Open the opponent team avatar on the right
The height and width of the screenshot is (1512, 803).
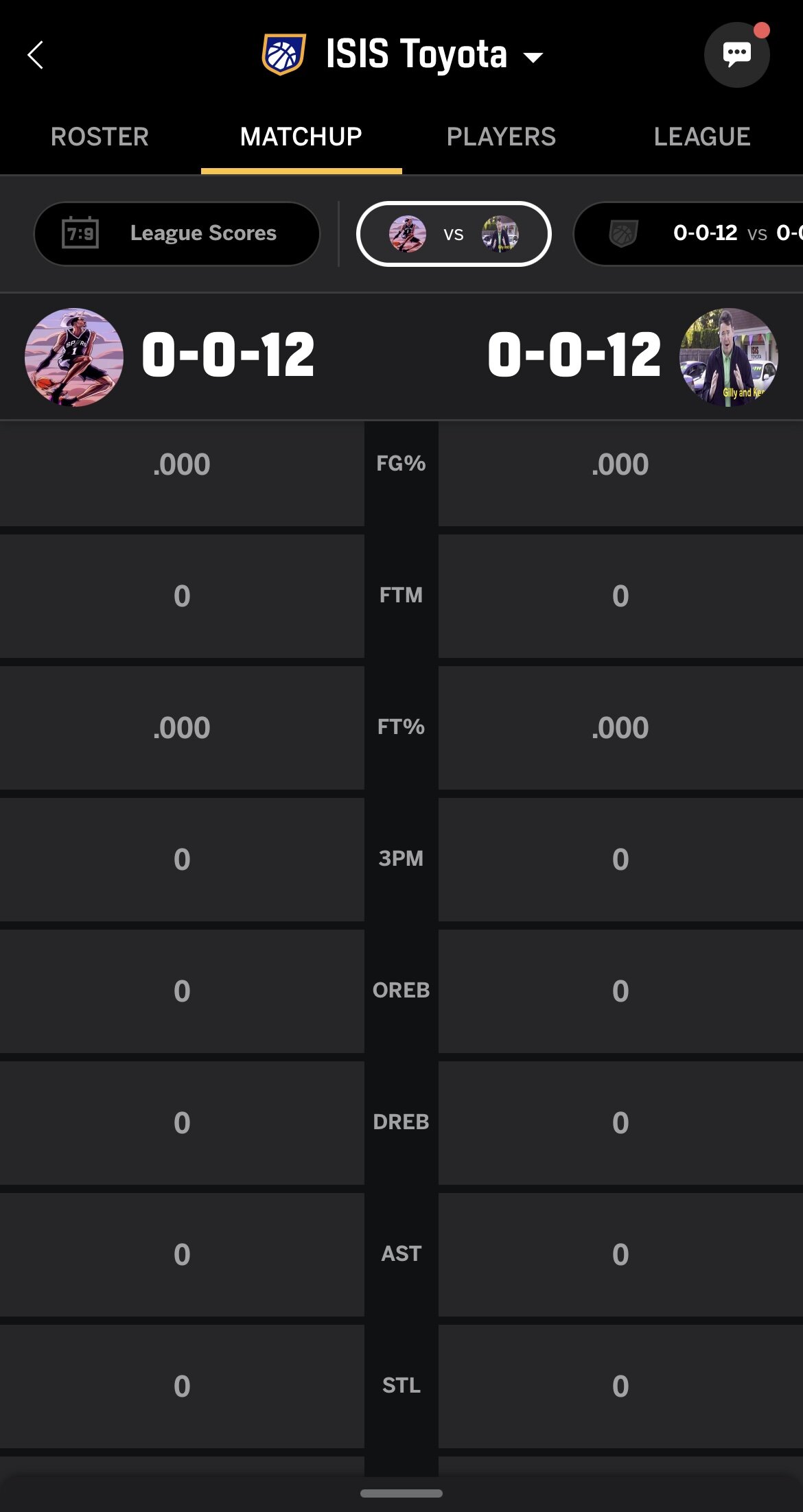[728, 357]
